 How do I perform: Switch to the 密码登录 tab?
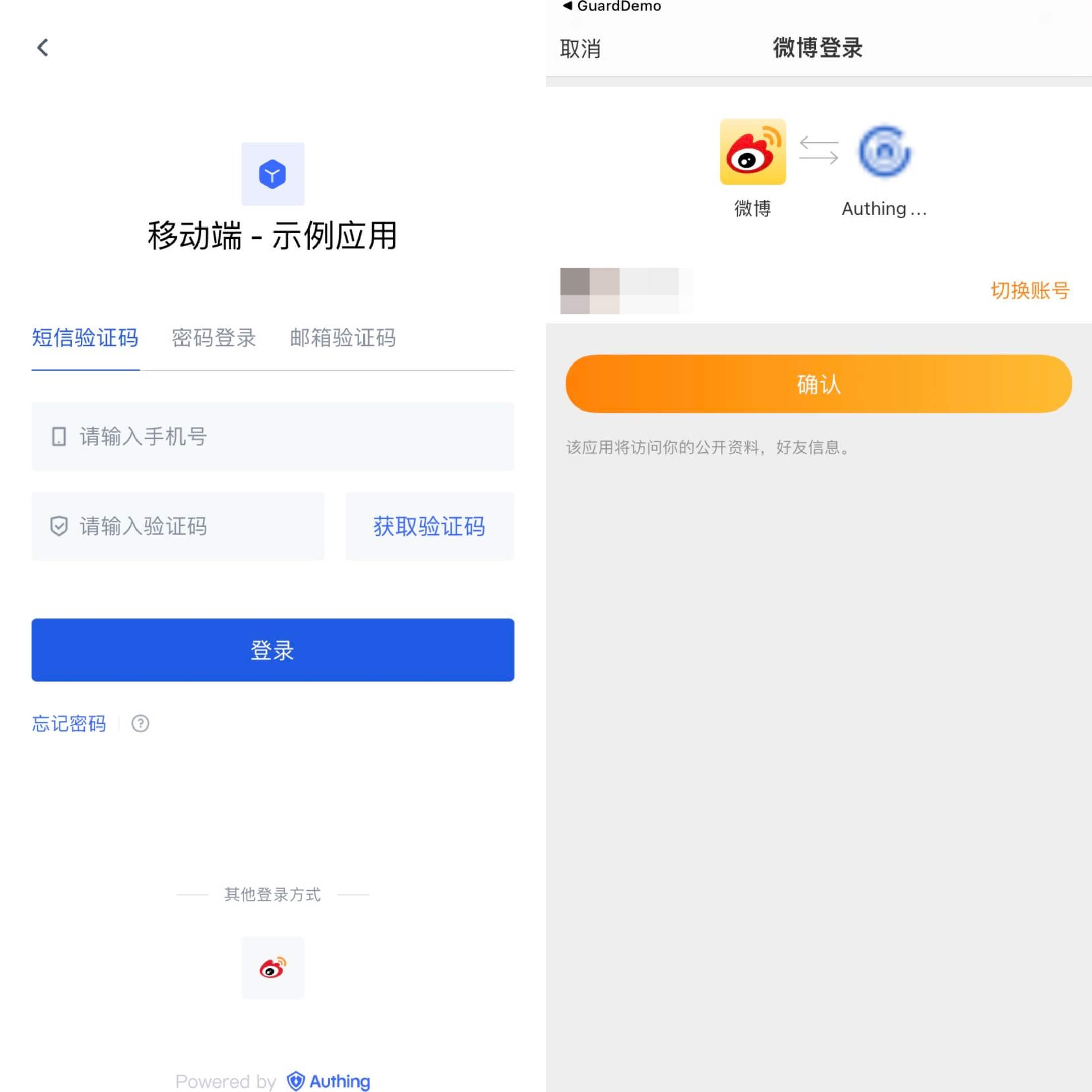[214, 338]
